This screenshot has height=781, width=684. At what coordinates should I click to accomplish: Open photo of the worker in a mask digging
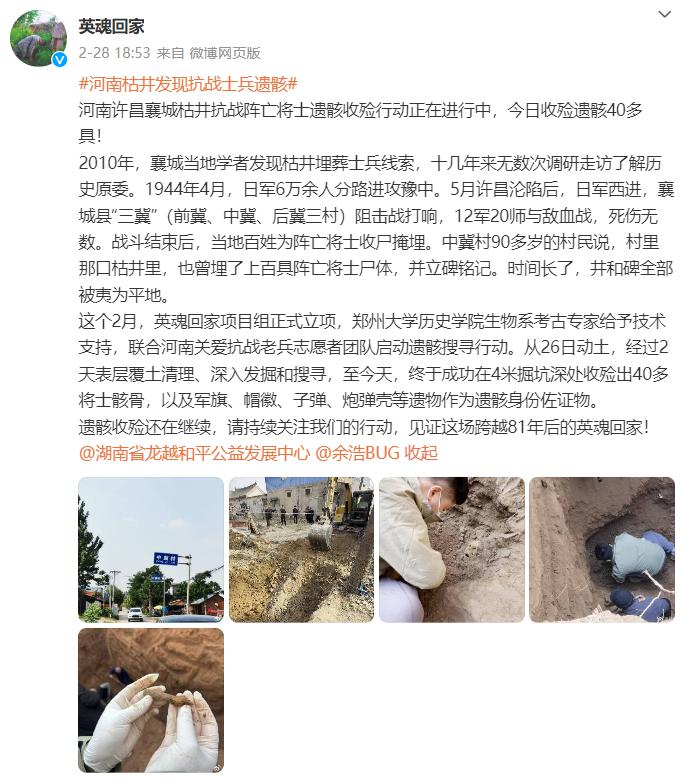point(451,549)
